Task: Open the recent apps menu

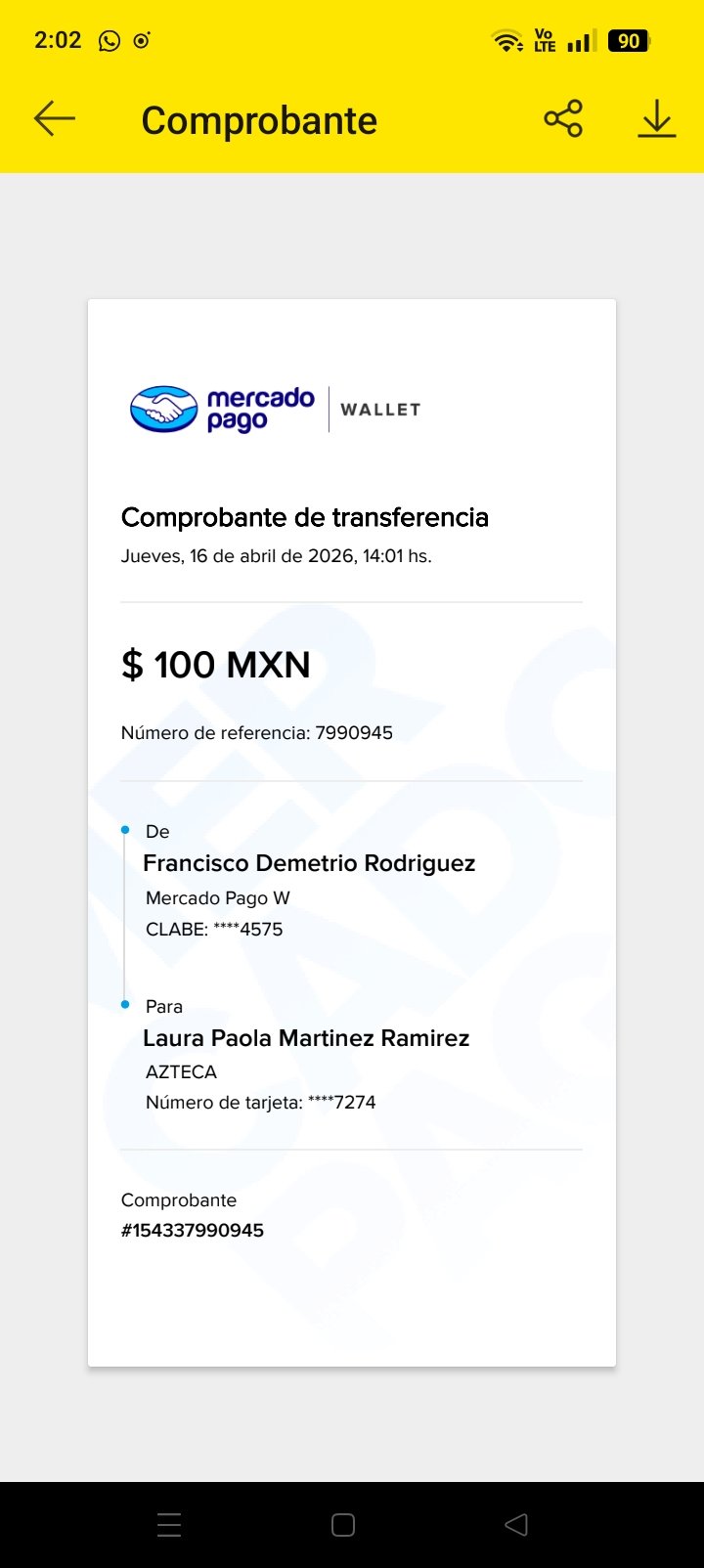Action: (169, 1525)
